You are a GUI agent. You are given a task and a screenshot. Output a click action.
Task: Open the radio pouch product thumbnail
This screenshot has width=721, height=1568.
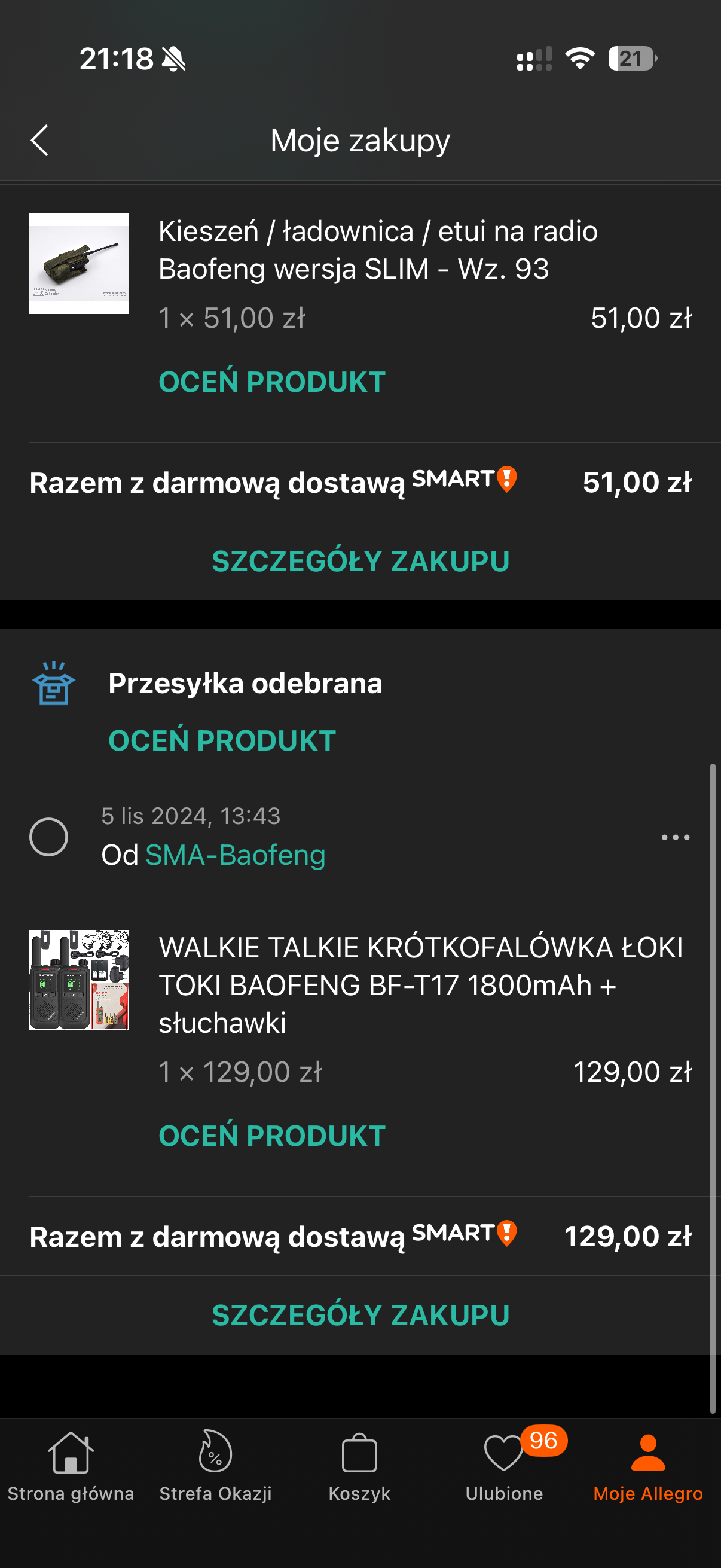tap(79, 264)
